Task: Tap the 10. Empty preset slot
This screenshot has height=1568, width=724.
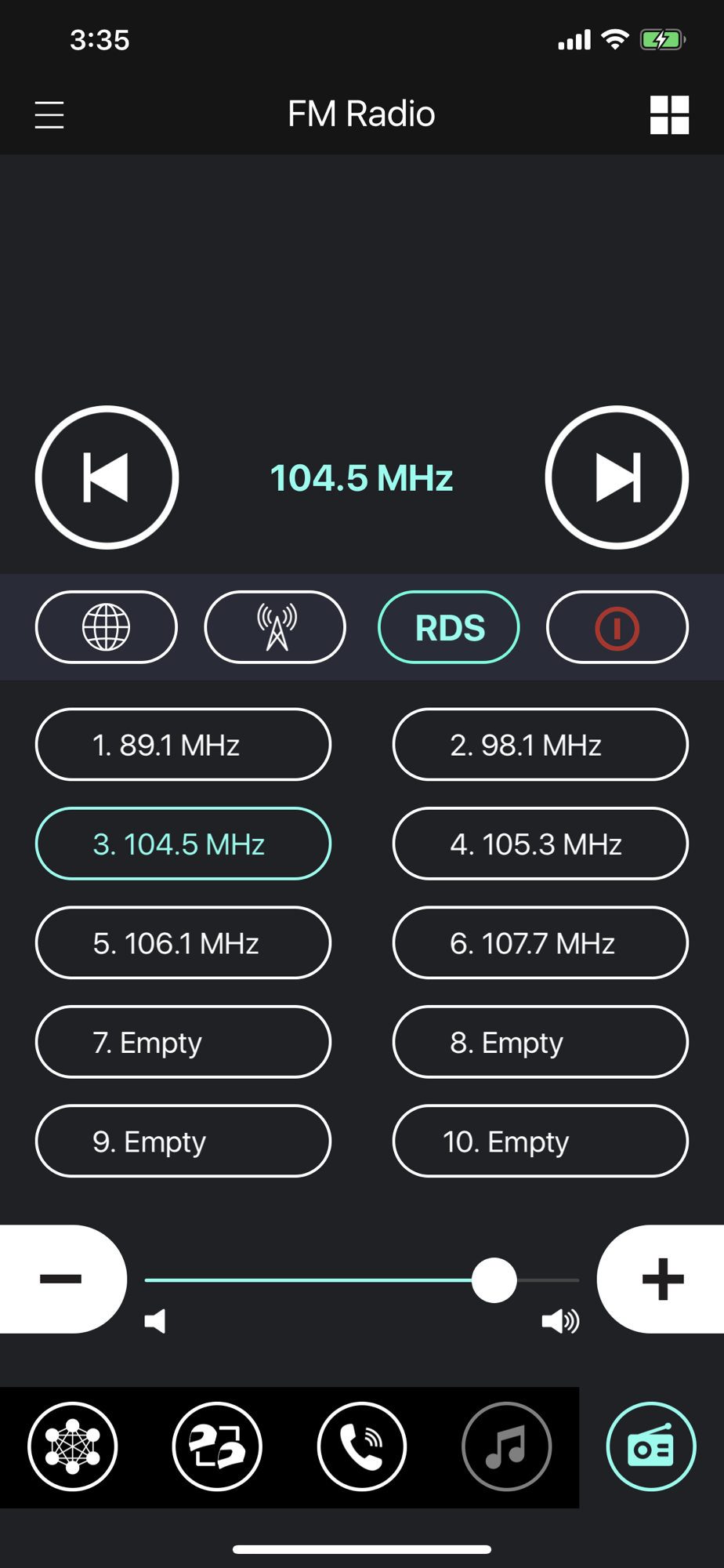Action: 541,1141
